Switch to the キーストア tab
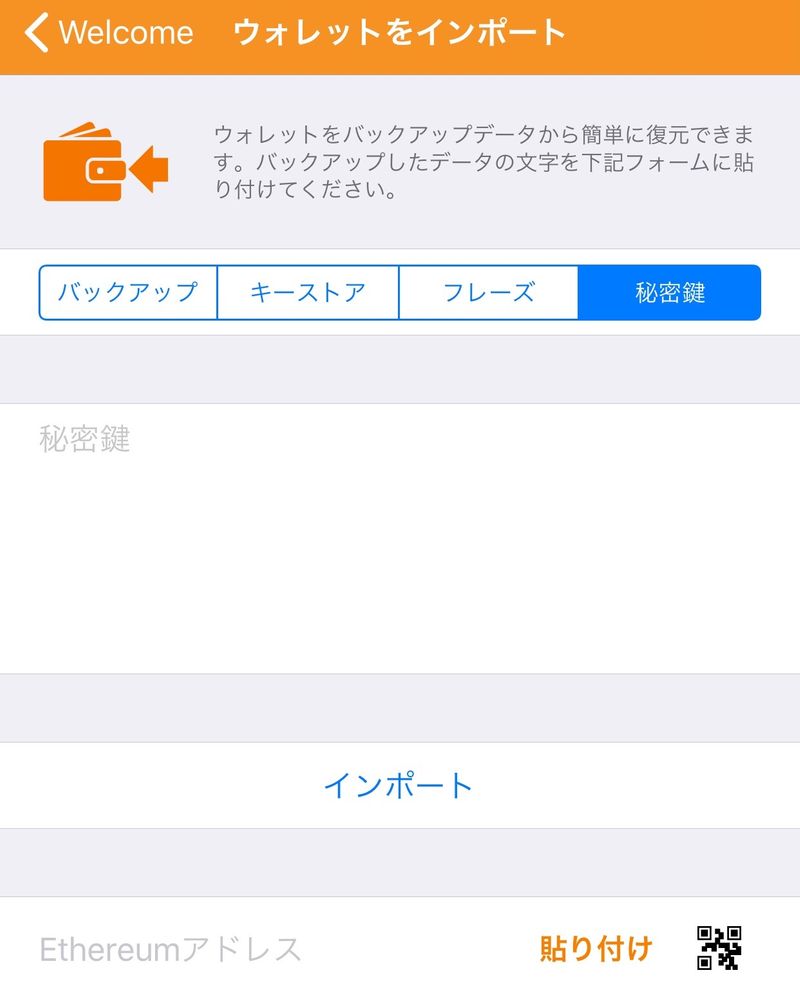The width and height of the screenshot is (800, 996). 308,292
